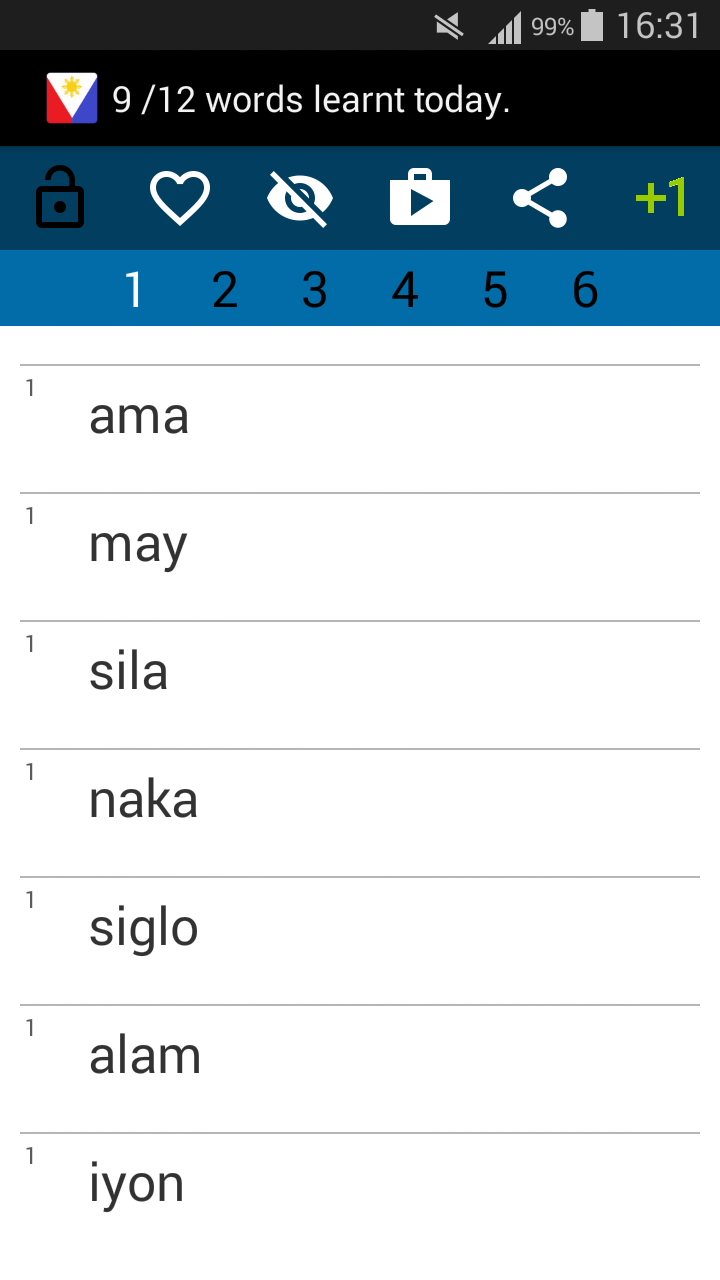
Task: Click the padlock icon in the toolbar
Action: [x=59, y=197]
